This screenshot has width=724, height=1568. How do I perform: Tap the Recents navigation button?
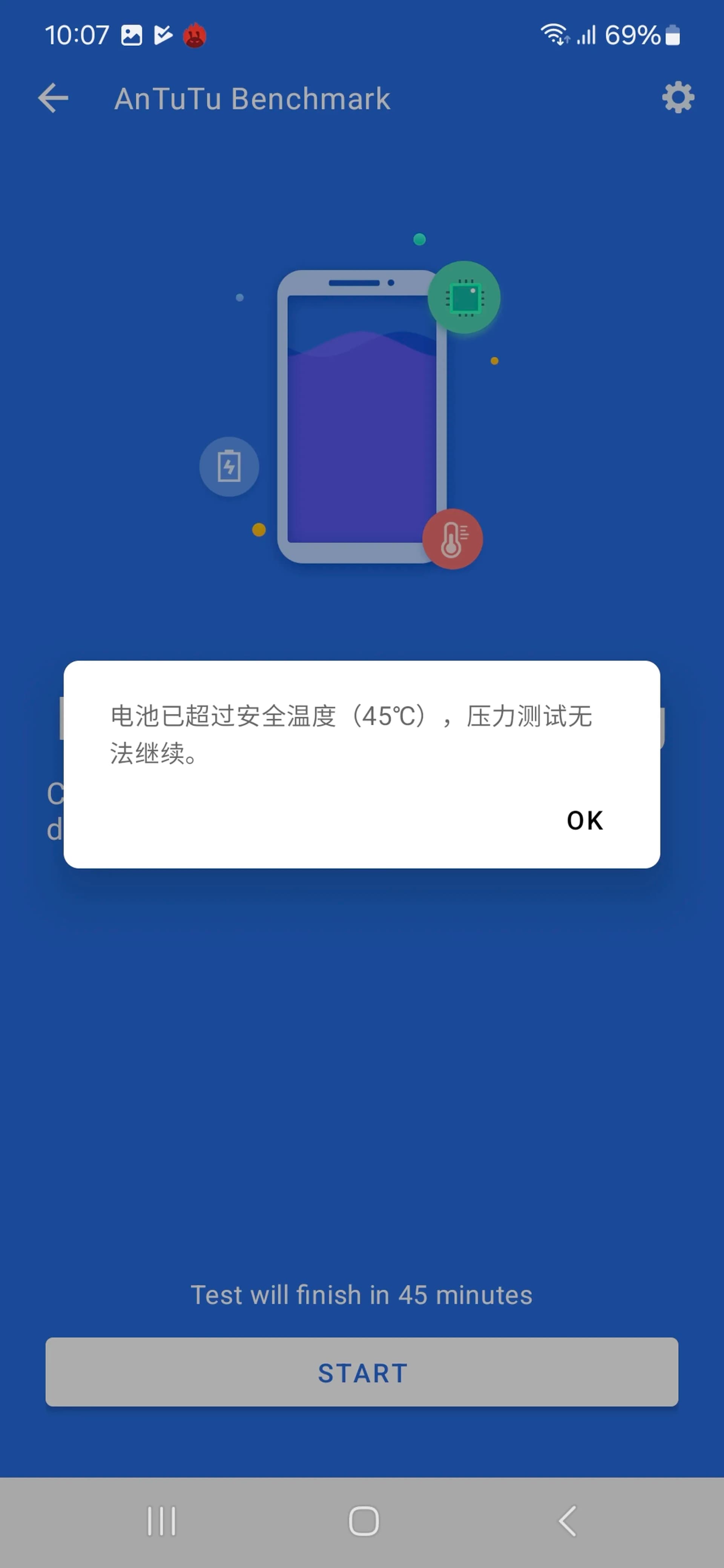pyautogui.click(x=161, y=1521)
